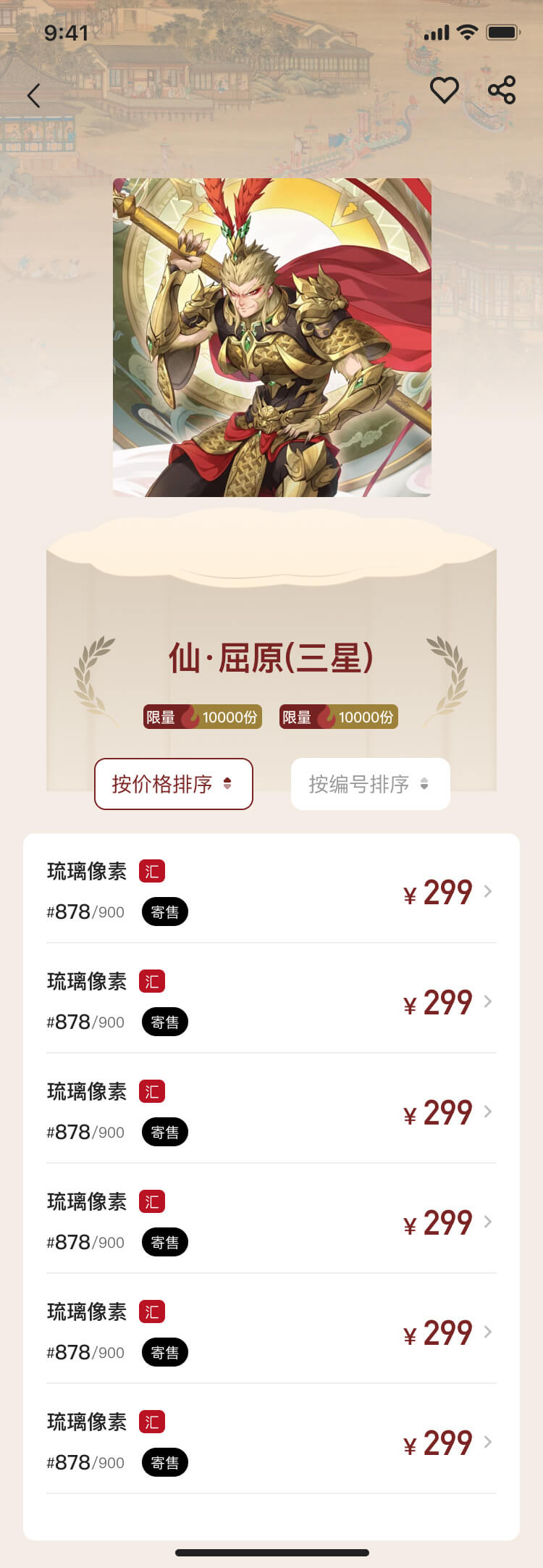Tap the #878/900 number on the first listing
Viewport: 543px width, 1568px height.
pos(85,912)
